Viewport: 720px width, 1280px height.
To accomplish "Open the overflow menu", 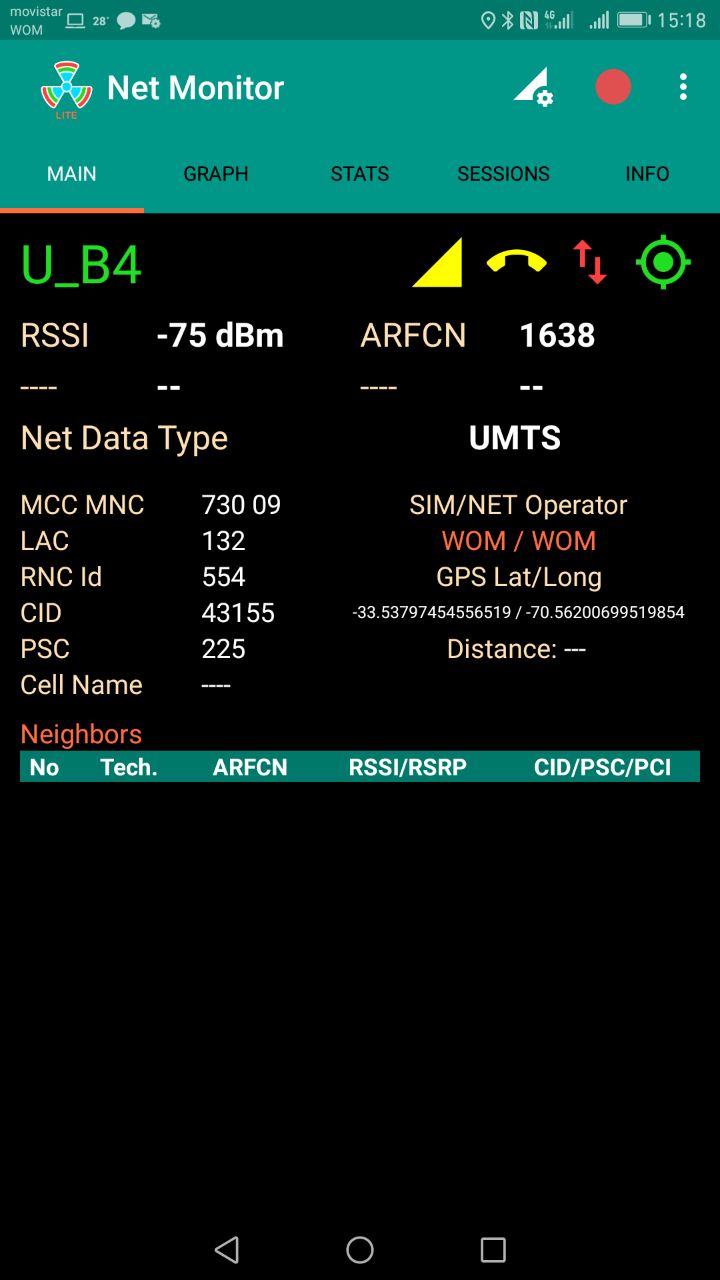I will pos(683,87).
